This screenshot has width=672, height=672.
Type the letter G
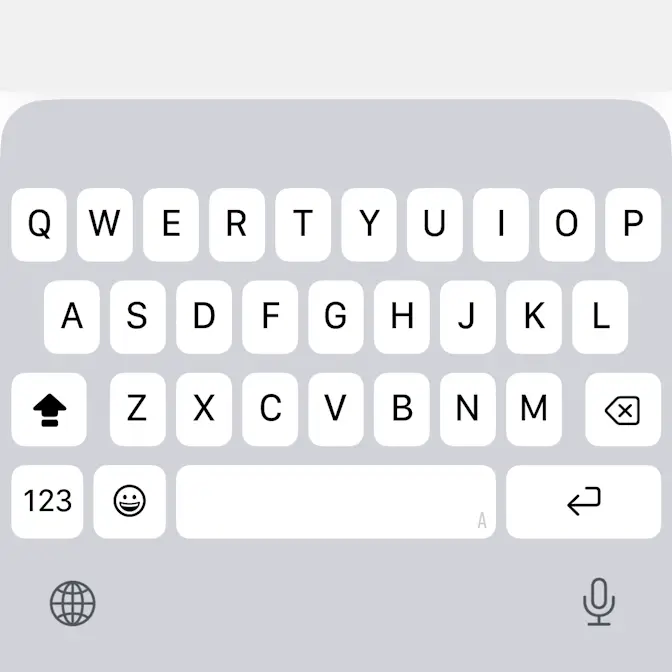click(336, 316)
